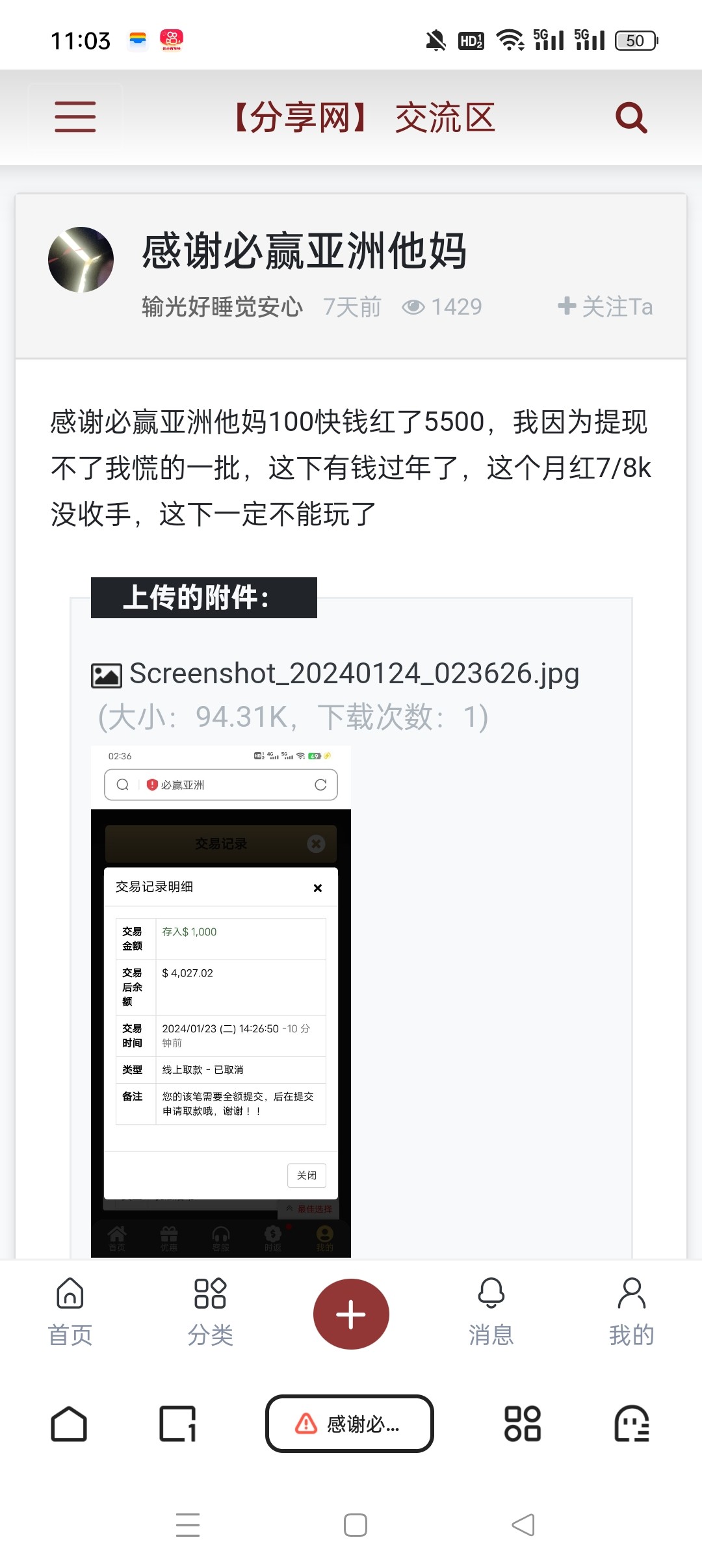
Task: Tap the browser address bar 感谢必…
Action: 350,1424
